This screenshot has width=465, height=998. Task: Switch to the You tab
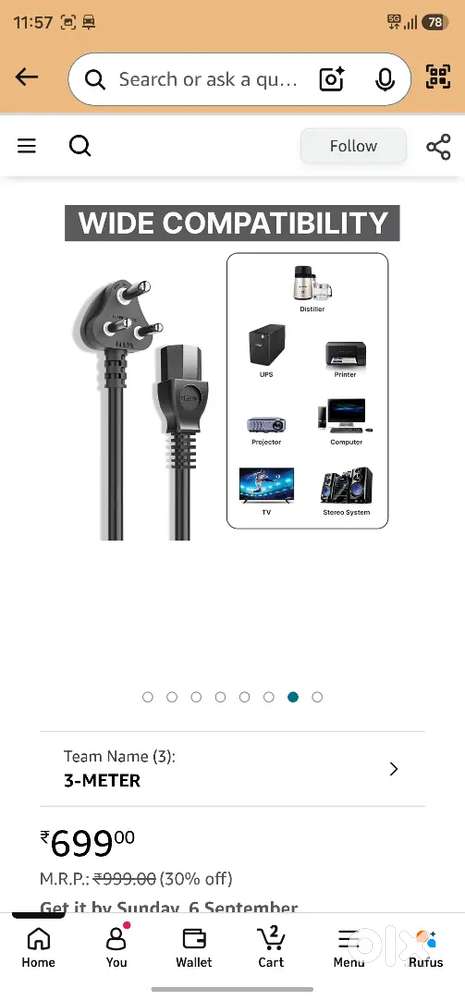[116, 948]
